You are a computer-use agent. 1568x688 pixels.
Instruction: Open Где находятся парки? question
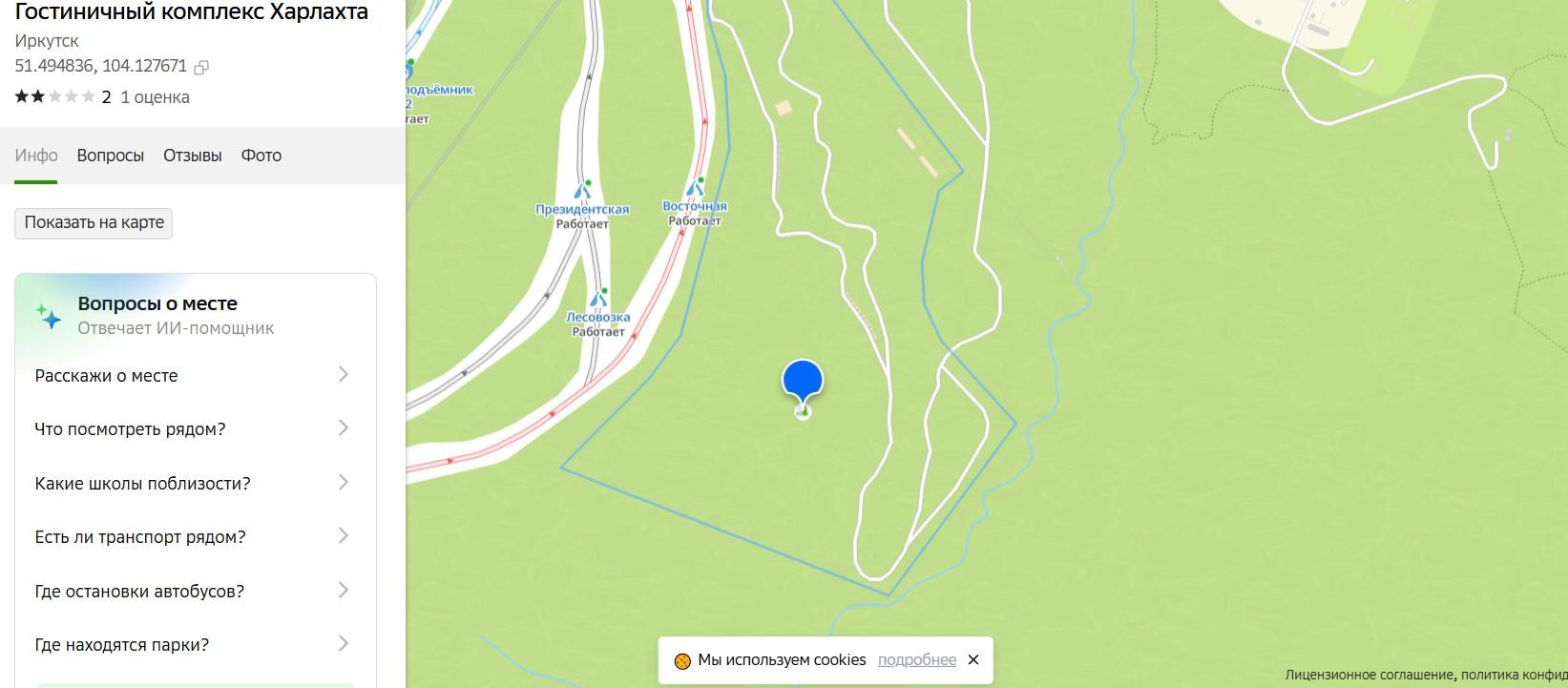tap(191, 644)
